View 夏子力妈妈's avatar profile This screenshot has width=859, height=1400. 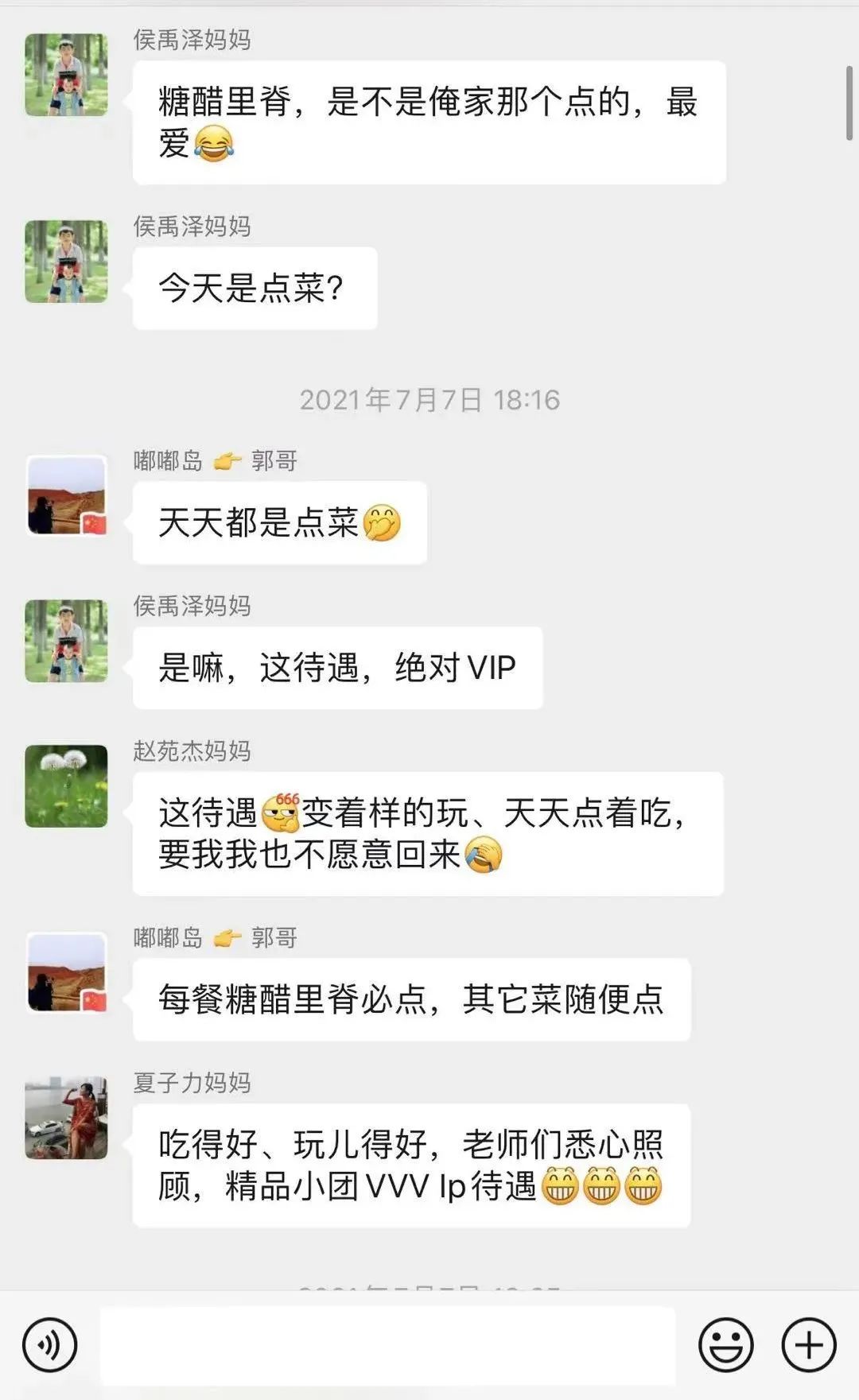66,1118
